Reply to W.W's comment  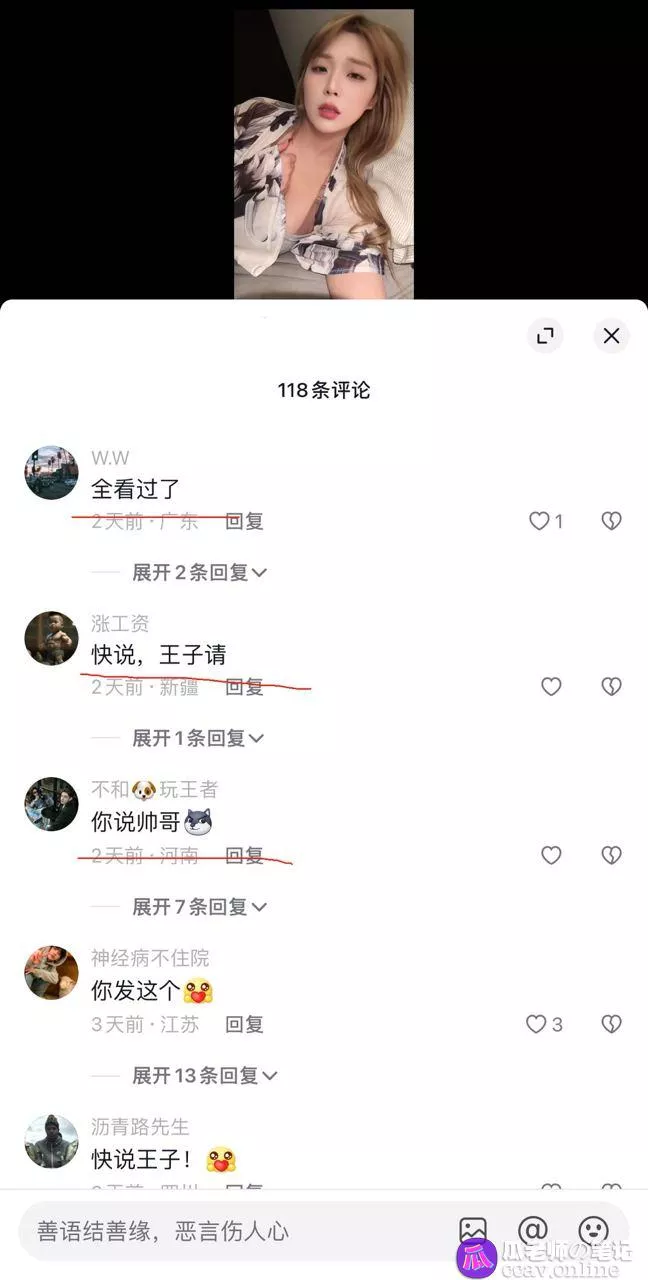click(244, 521)
